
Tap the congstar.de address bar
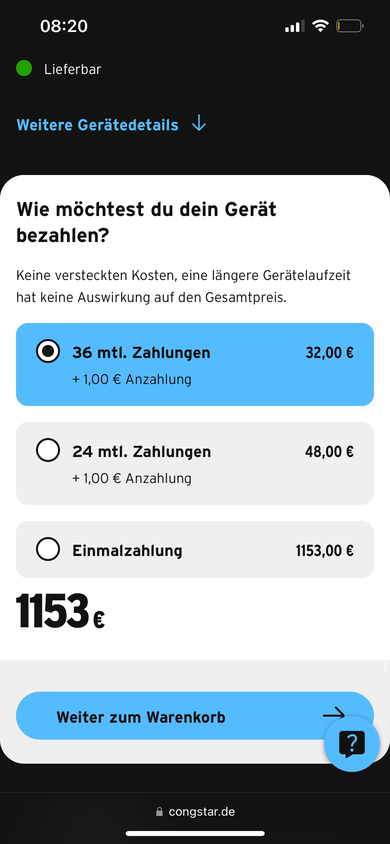tap(195, 811)
